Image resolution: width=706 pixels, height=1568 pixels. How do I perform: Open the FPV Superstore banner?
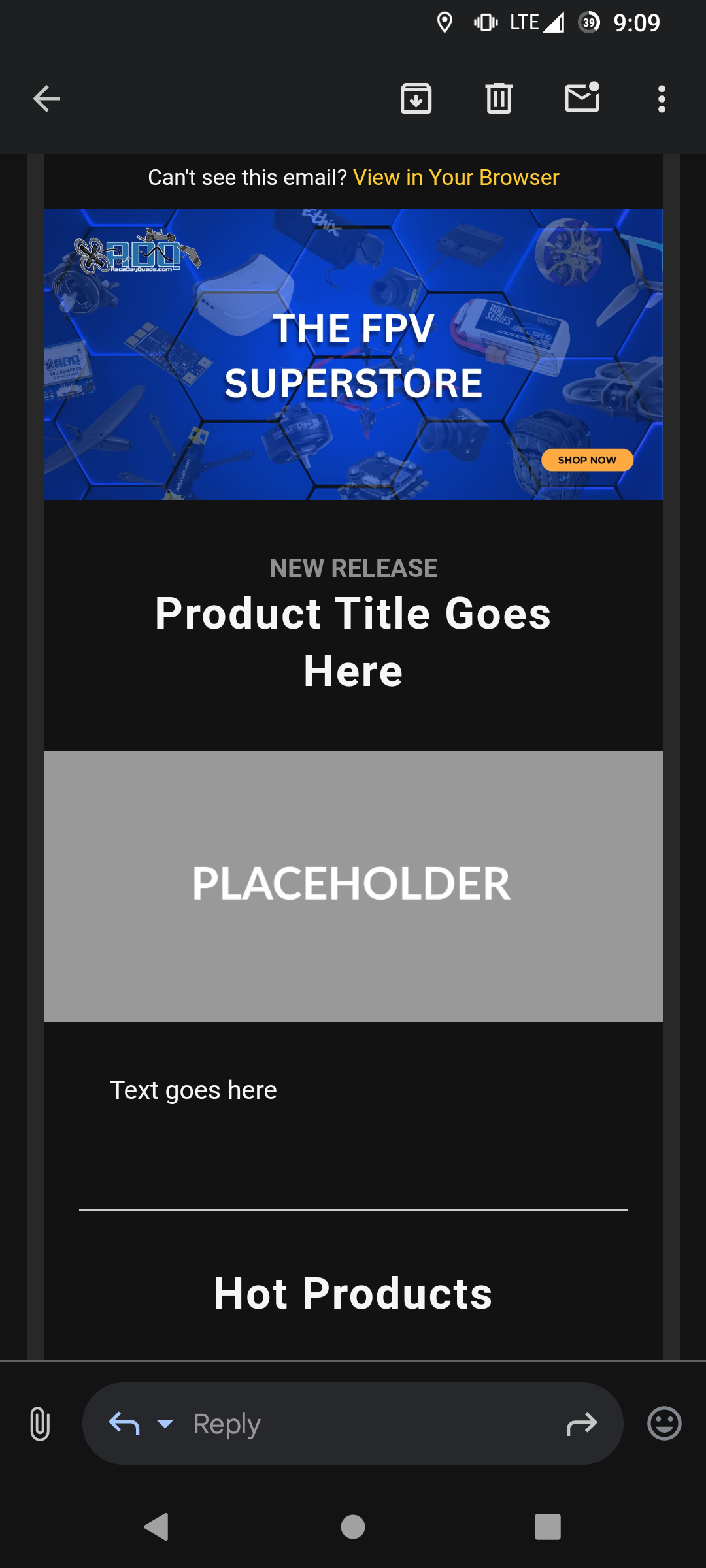click(x=354, y=355)
